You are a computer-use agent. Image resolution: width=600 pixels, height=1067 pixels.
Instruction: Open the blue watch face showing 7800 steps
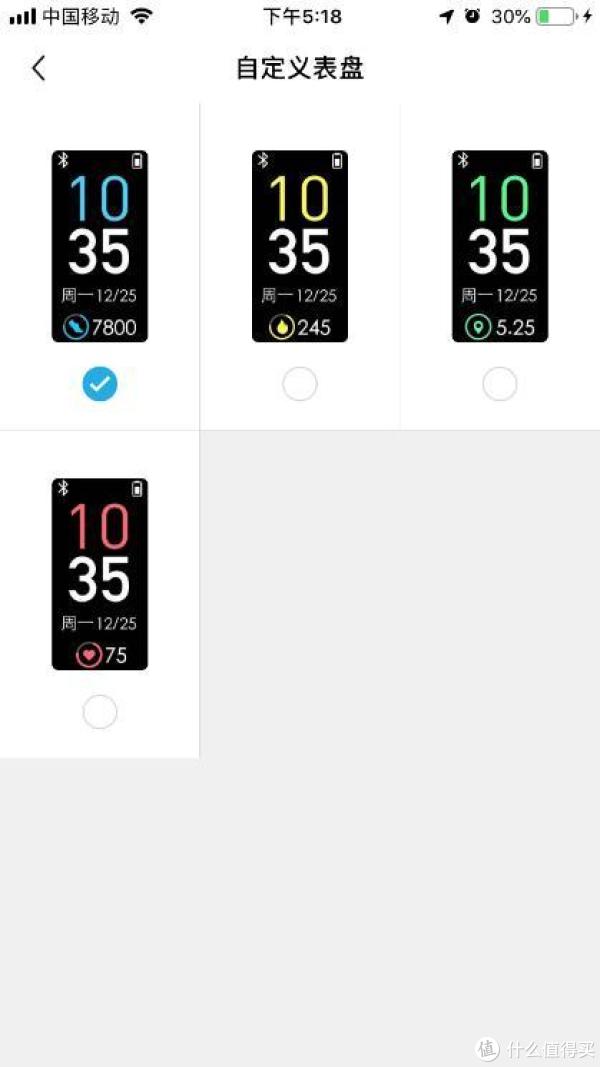tap(100, 246)
